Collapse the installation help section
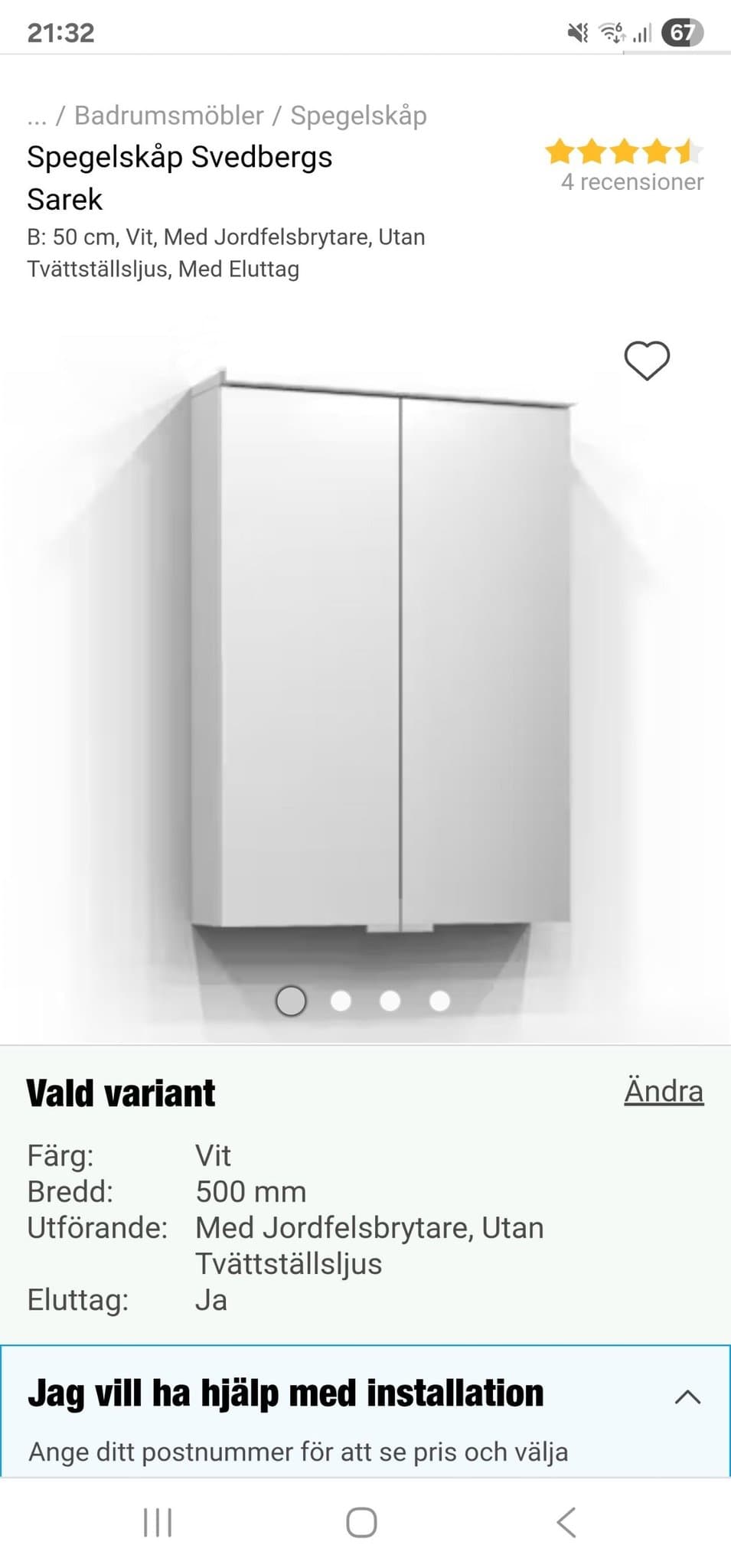 [687, 1396]
